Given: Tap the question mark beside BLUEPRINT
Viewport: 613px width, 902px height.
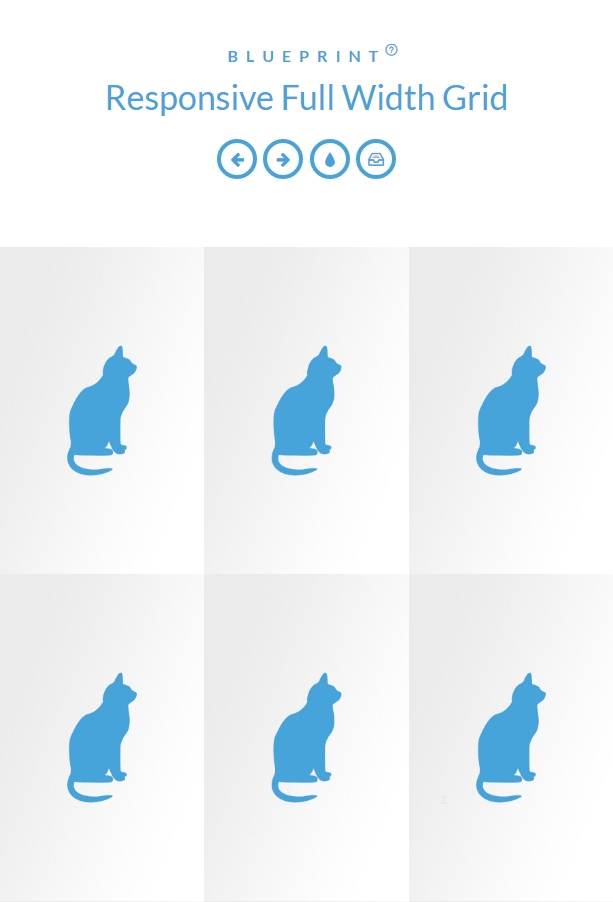Looking at the screenshot, I should click(392, 50).
